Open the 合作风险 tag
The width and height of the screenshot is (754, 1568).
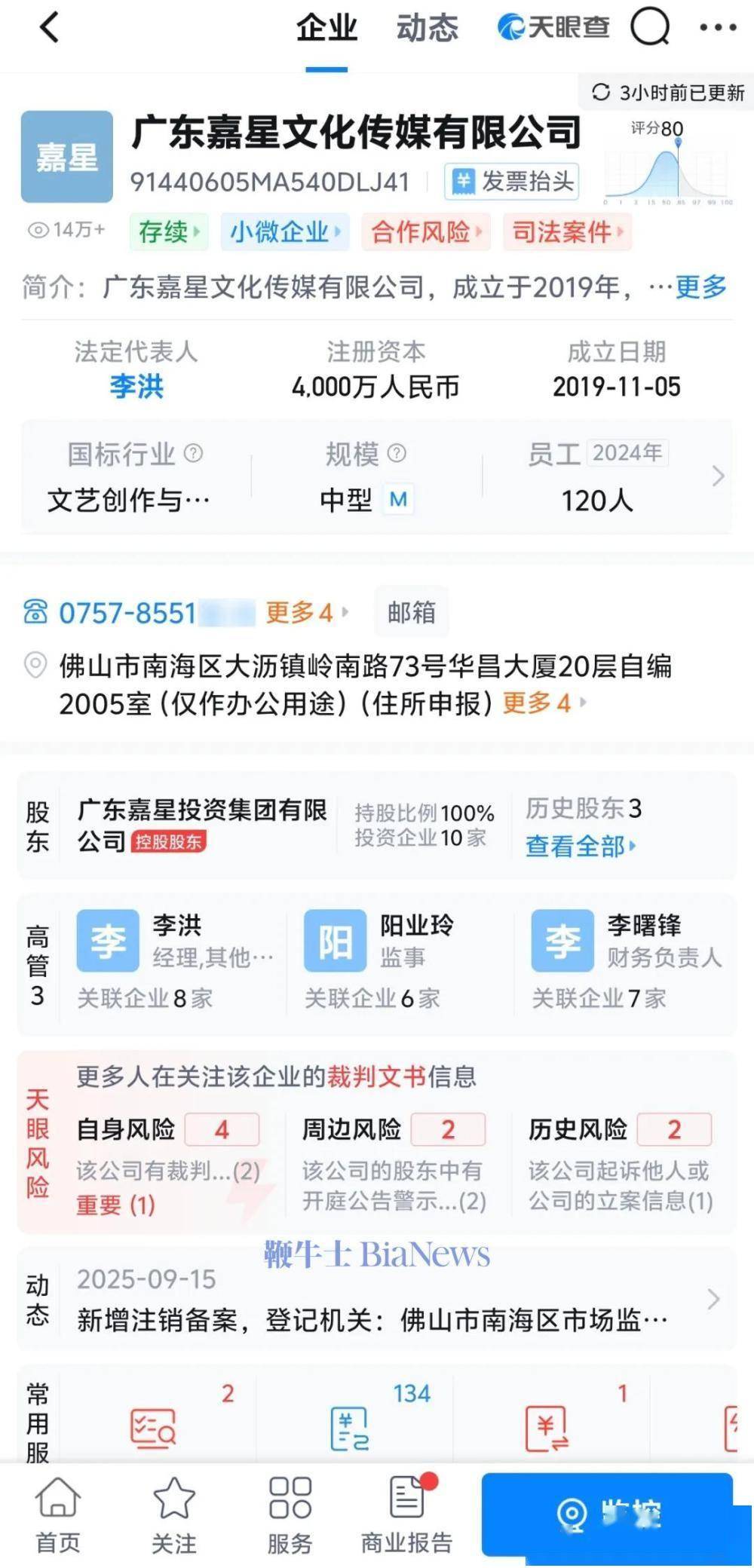[425, 232]
